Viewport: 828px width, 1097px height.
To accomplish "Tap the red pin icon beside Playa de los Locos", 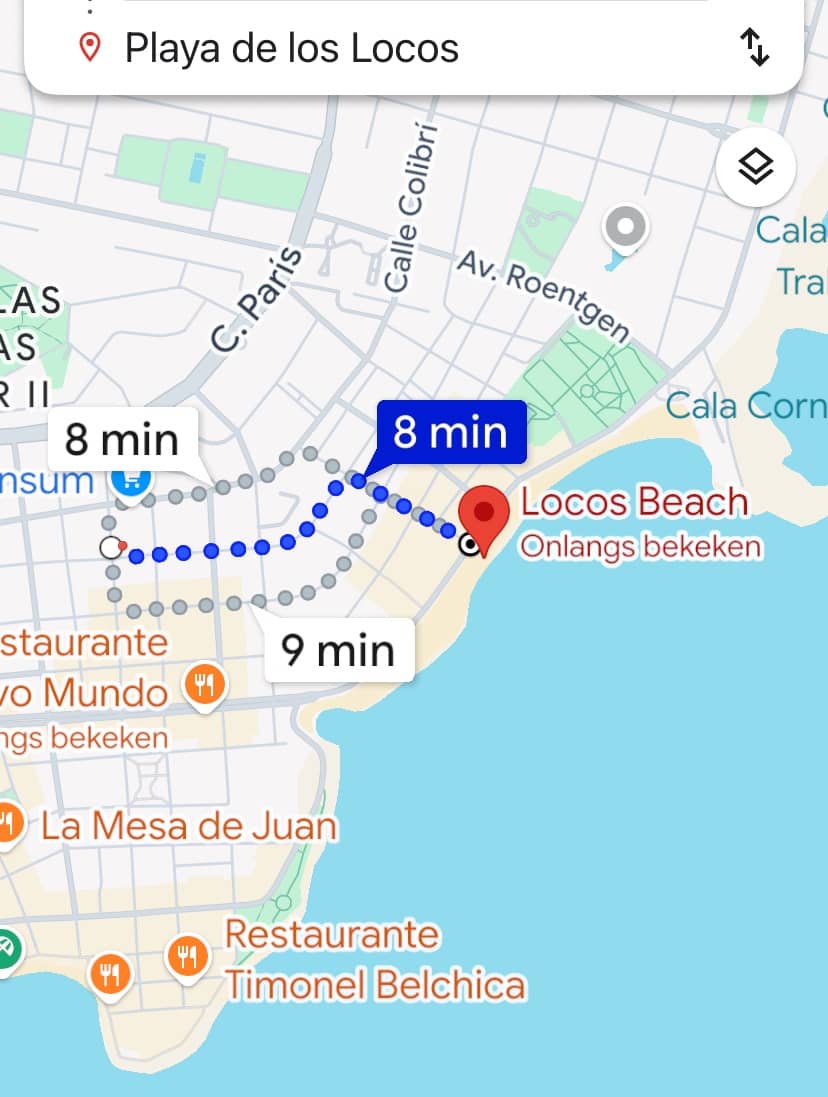I will pyautogui.click(x=89, y=45).
